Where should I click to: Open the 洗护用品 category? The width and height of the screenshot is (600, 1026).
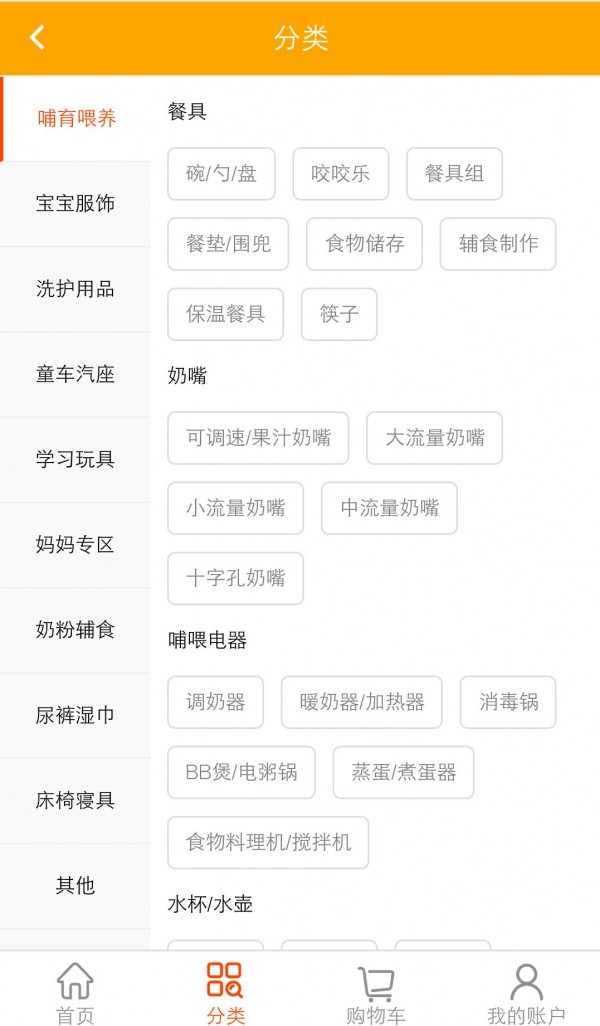pyautogui.click(x=75, y=289)
